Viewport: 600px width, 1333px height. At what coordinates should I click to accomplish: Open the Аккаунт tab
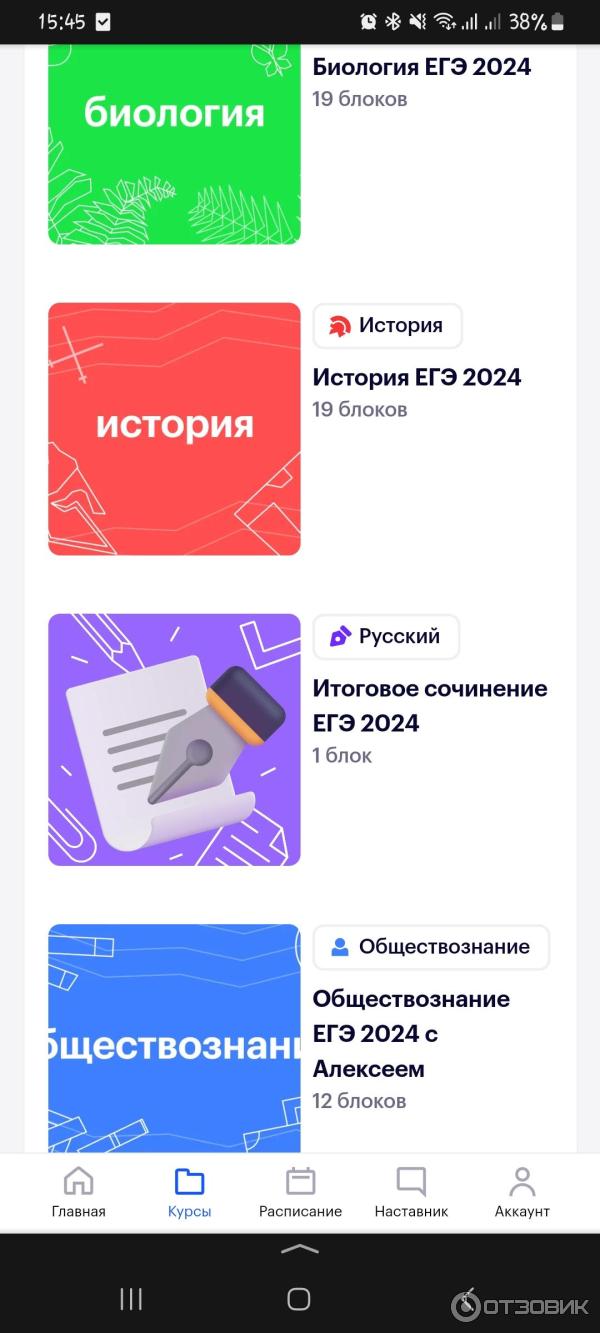tap(522, 1192)
